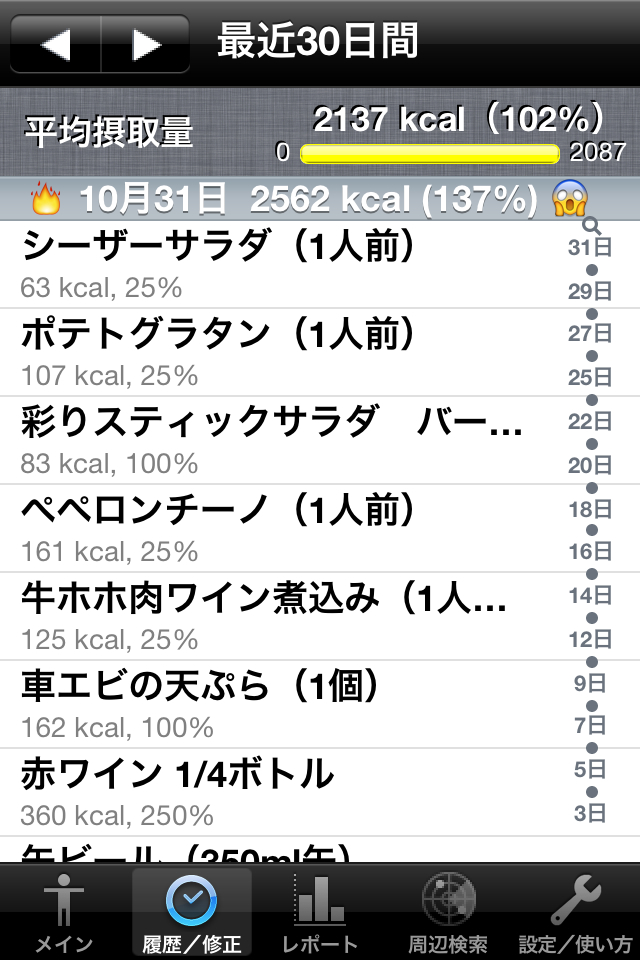
Task: Jump to 12日 in the date index
Action: [590, 639]
